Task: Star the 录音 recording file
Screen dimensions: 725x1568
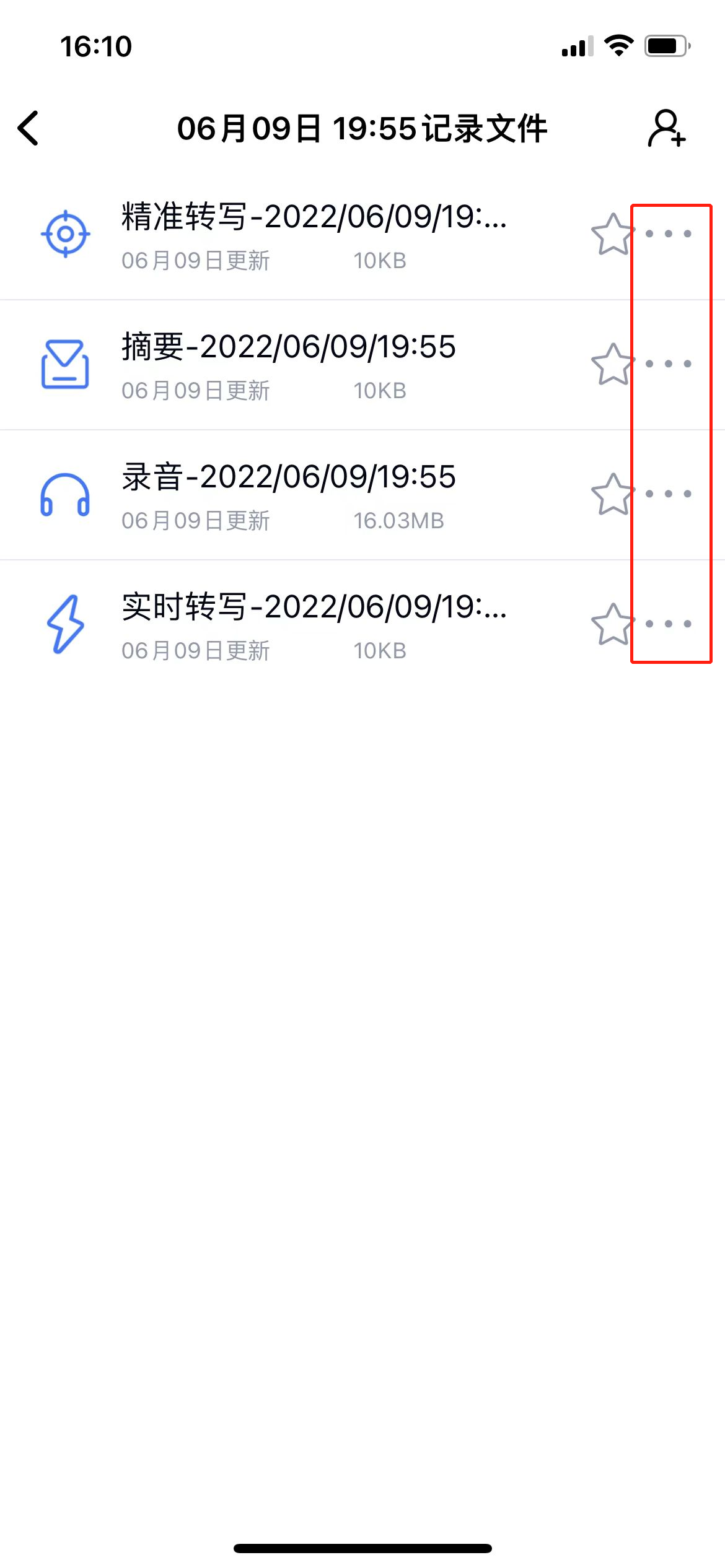Action: (x=612, y=494)
